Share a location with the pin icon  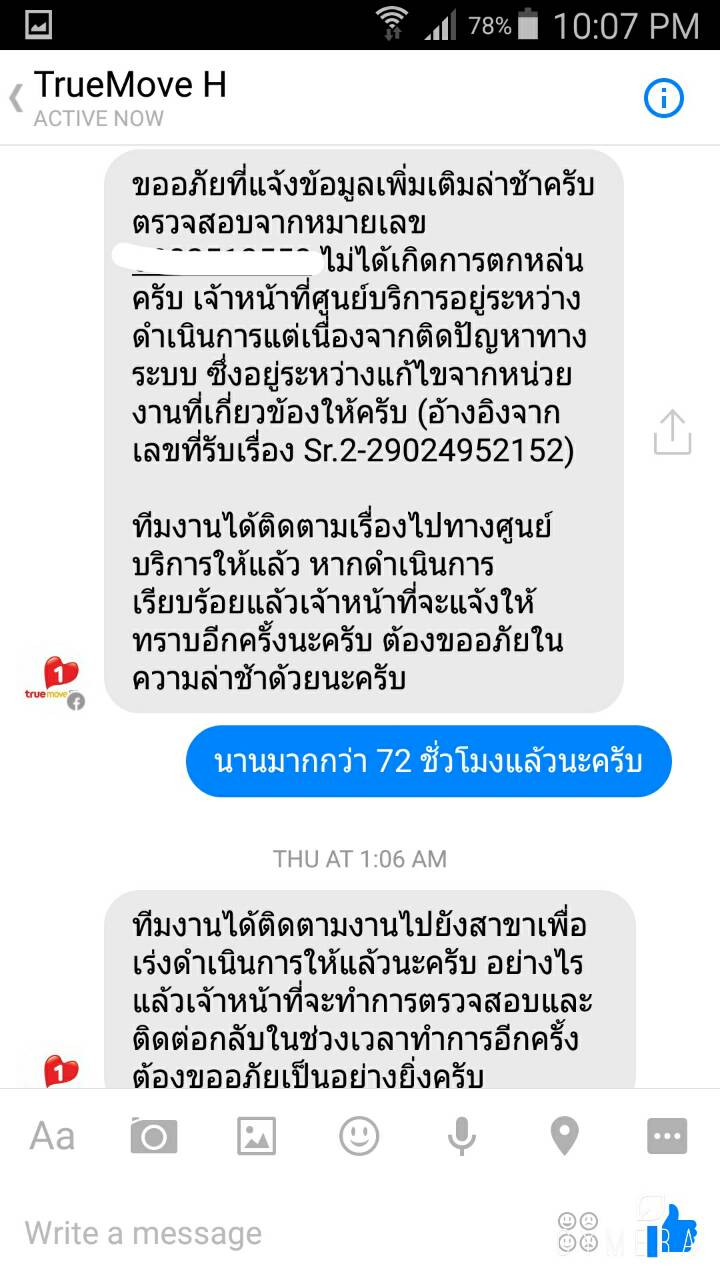564,1136
